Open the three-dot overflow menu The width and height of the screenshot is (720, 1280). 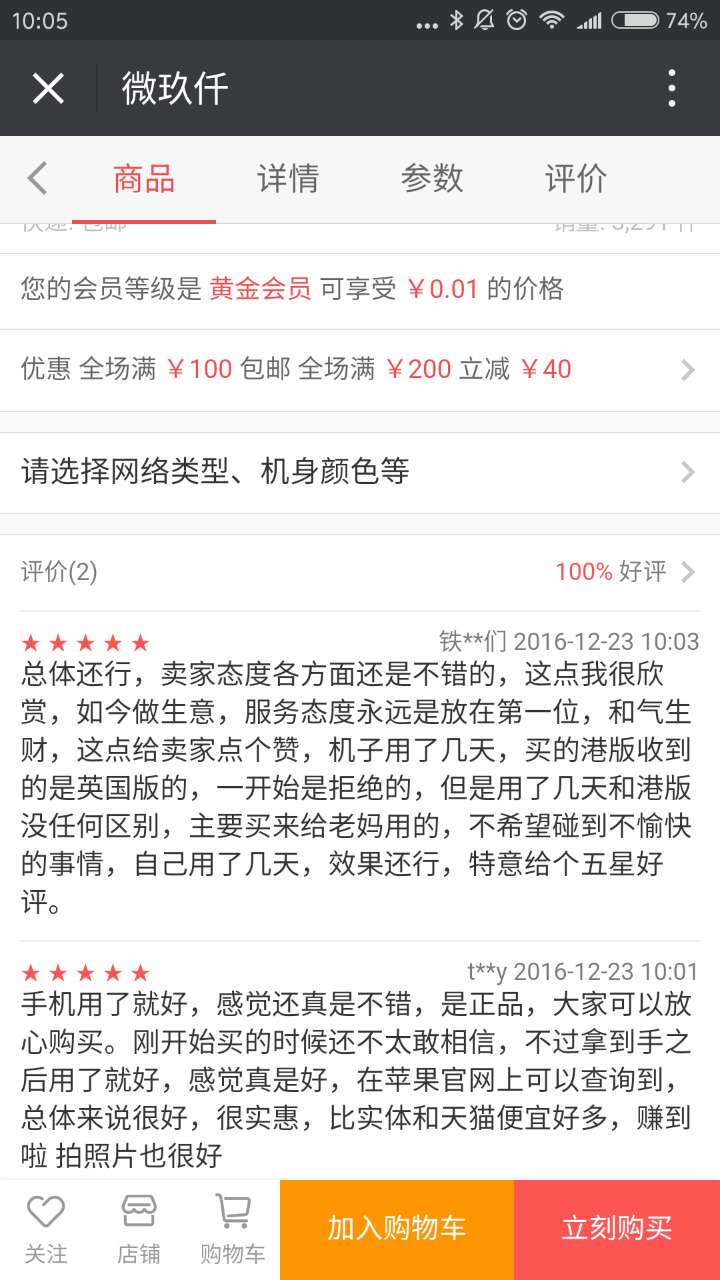point(671,89)
